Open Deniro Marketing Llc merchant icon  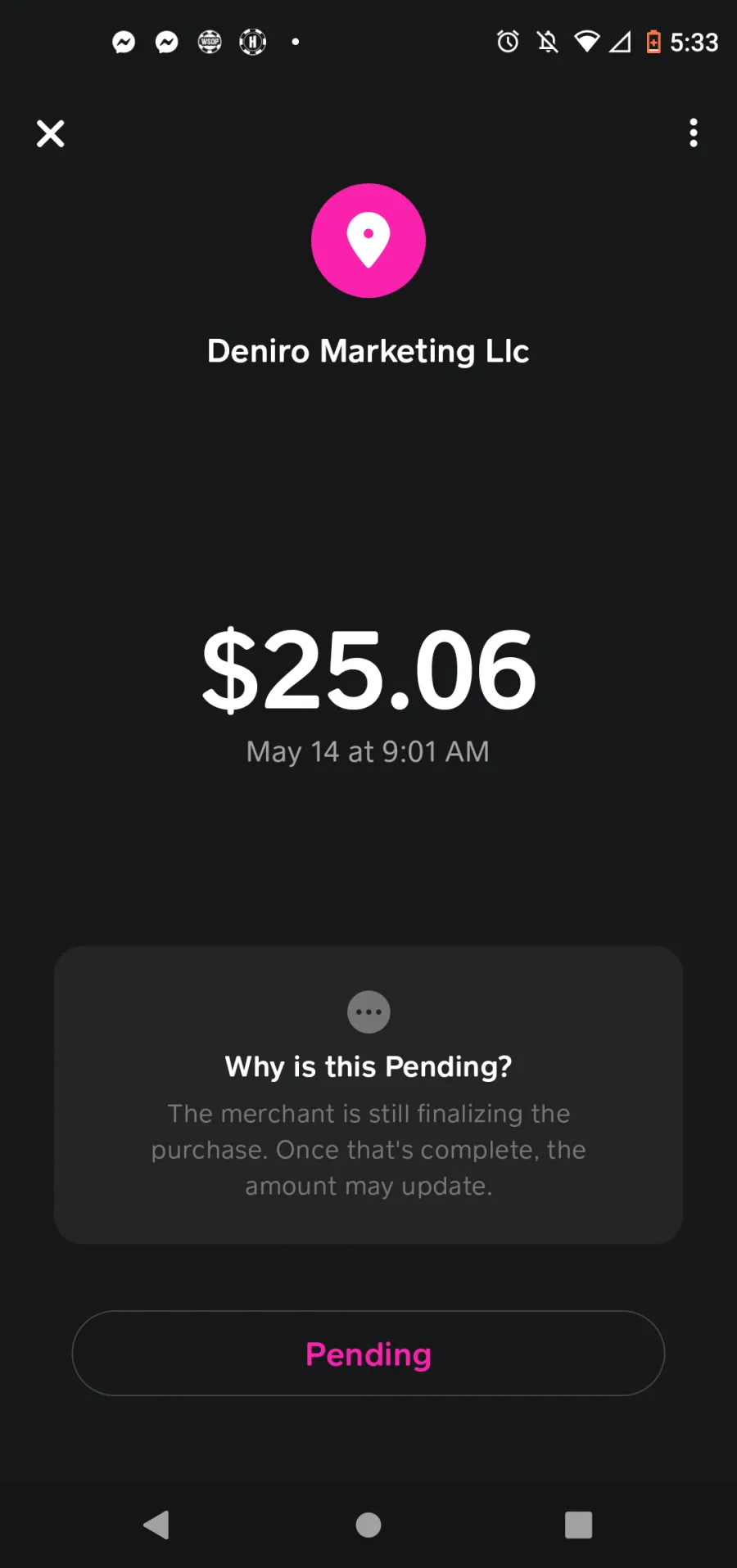(x=368, y=241)
